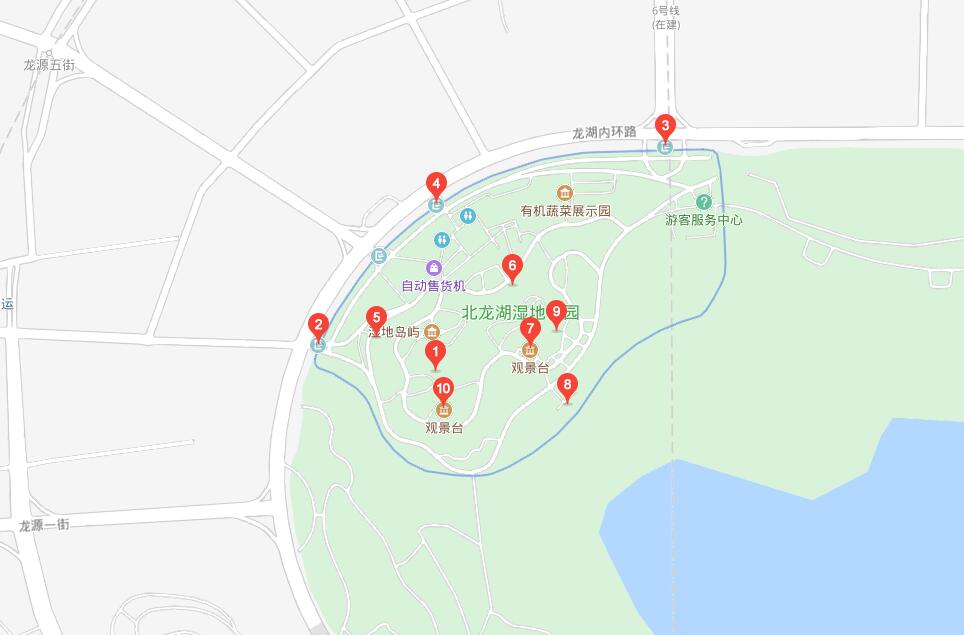Image resolution: width=964 pixels, height=635 pixels.
Task: Select marker 10 above the lower 观景台
Action: 443,389
